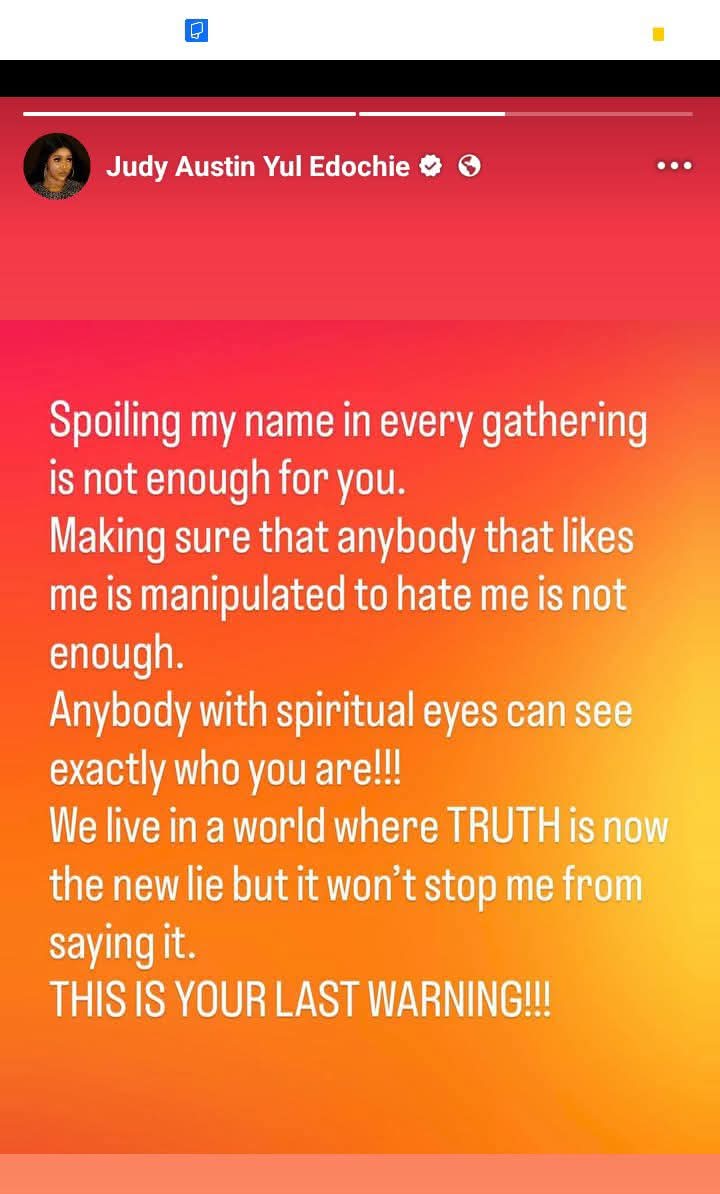Open Judy Austin Yul Edochie's profile picture

tap(57, 166)
